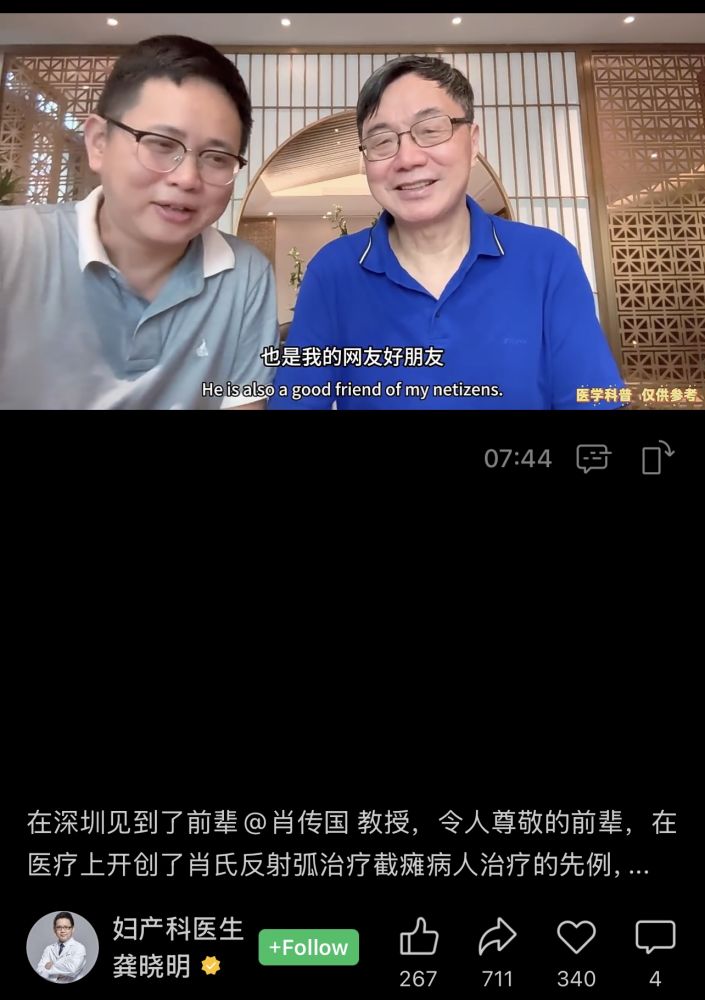The image size is (705, 1000).
Task: Share this video
Action: coord(497,938)
